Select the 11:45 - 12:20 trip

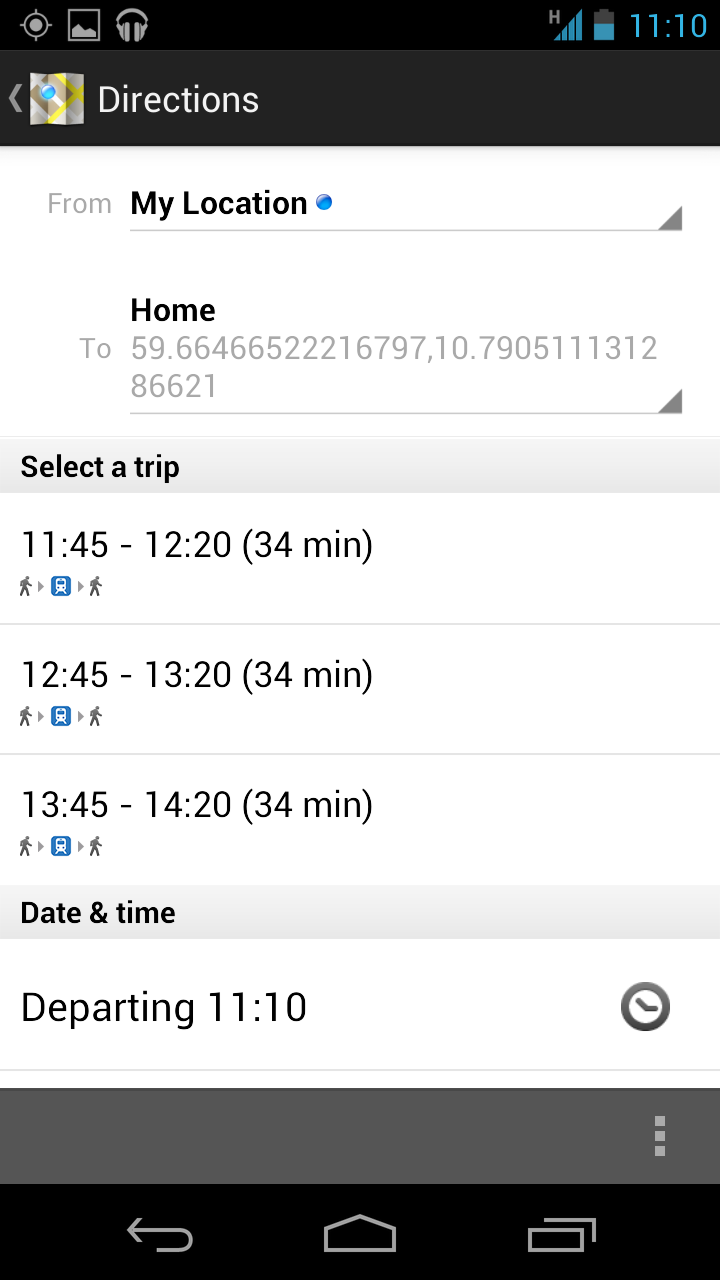(x=360, y=559)
